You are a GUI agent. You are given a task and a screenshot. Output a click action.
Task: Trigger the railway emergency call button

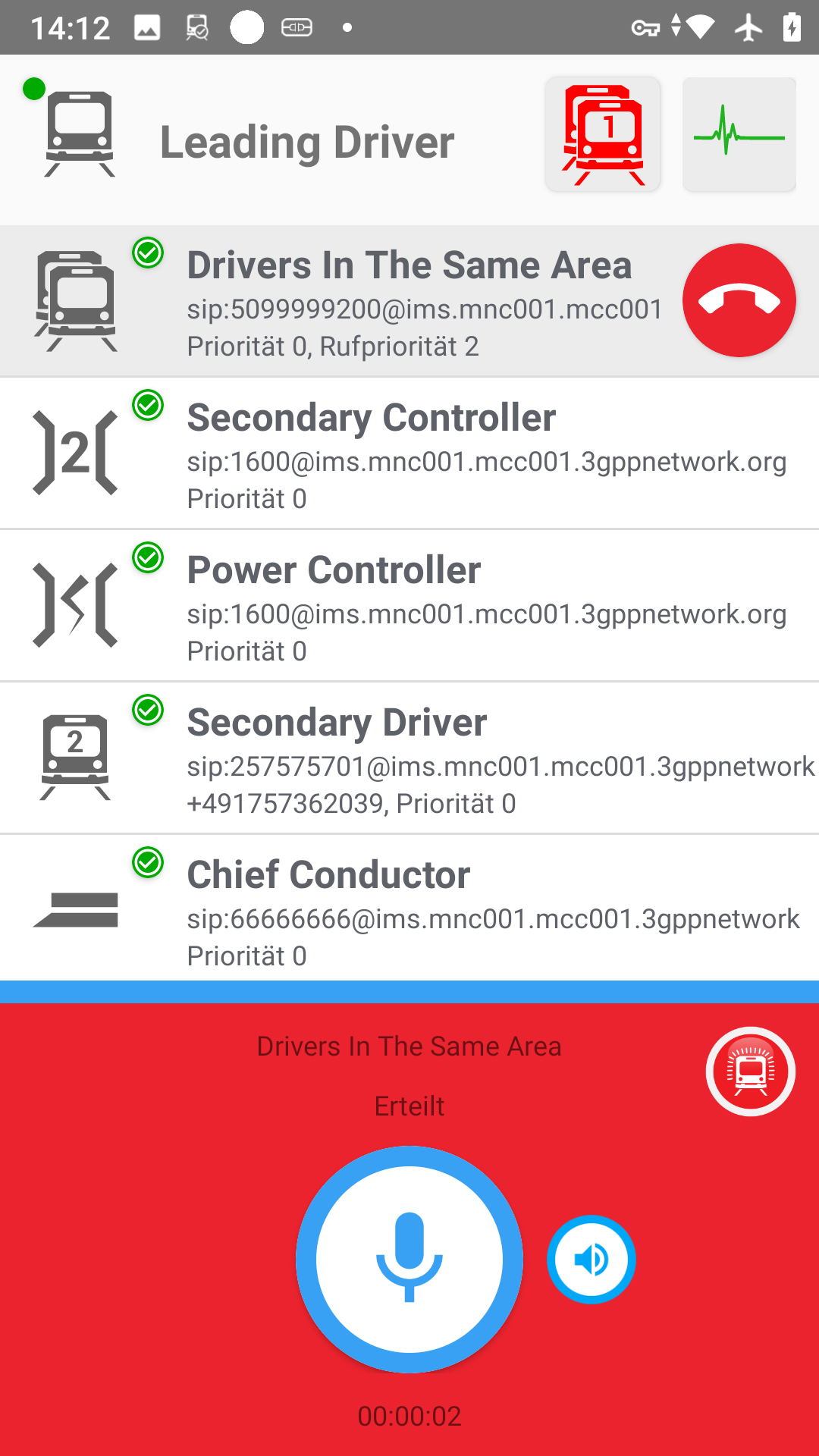click(751, 1072)
